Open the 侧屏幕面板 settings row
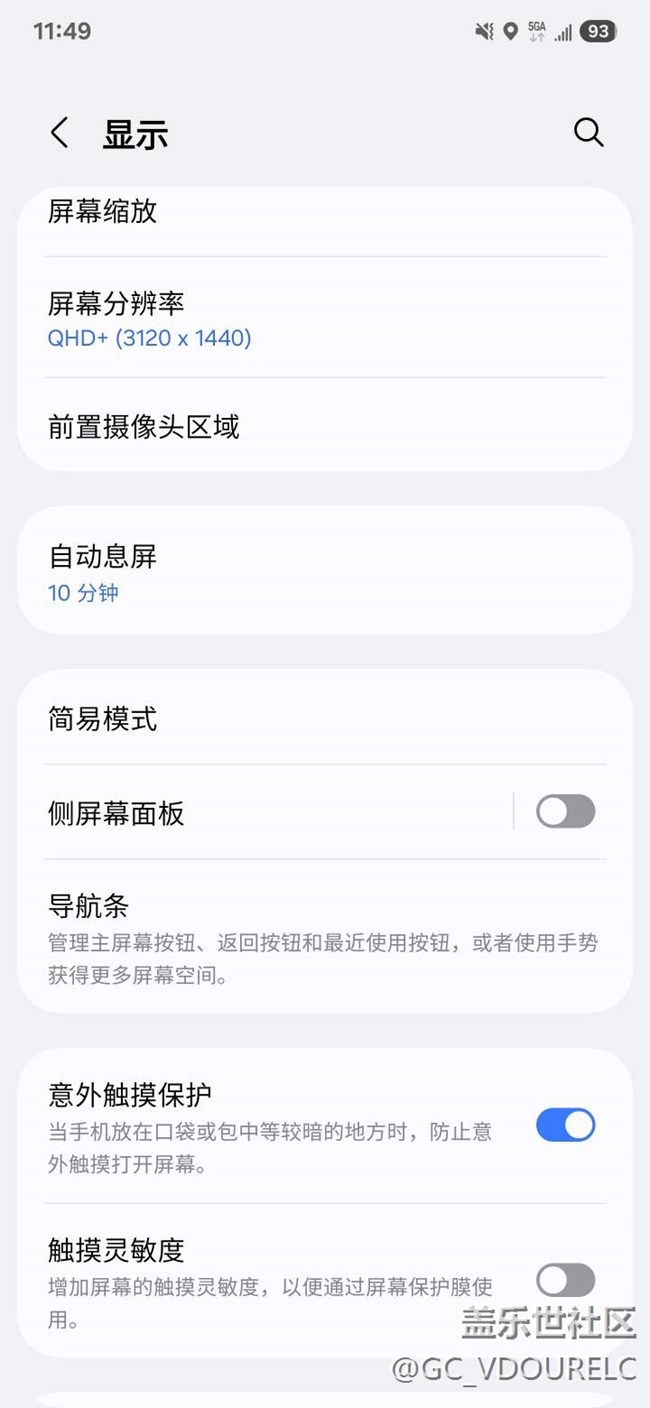Screen dimensions: 650x1408 [x=266, y=813]
